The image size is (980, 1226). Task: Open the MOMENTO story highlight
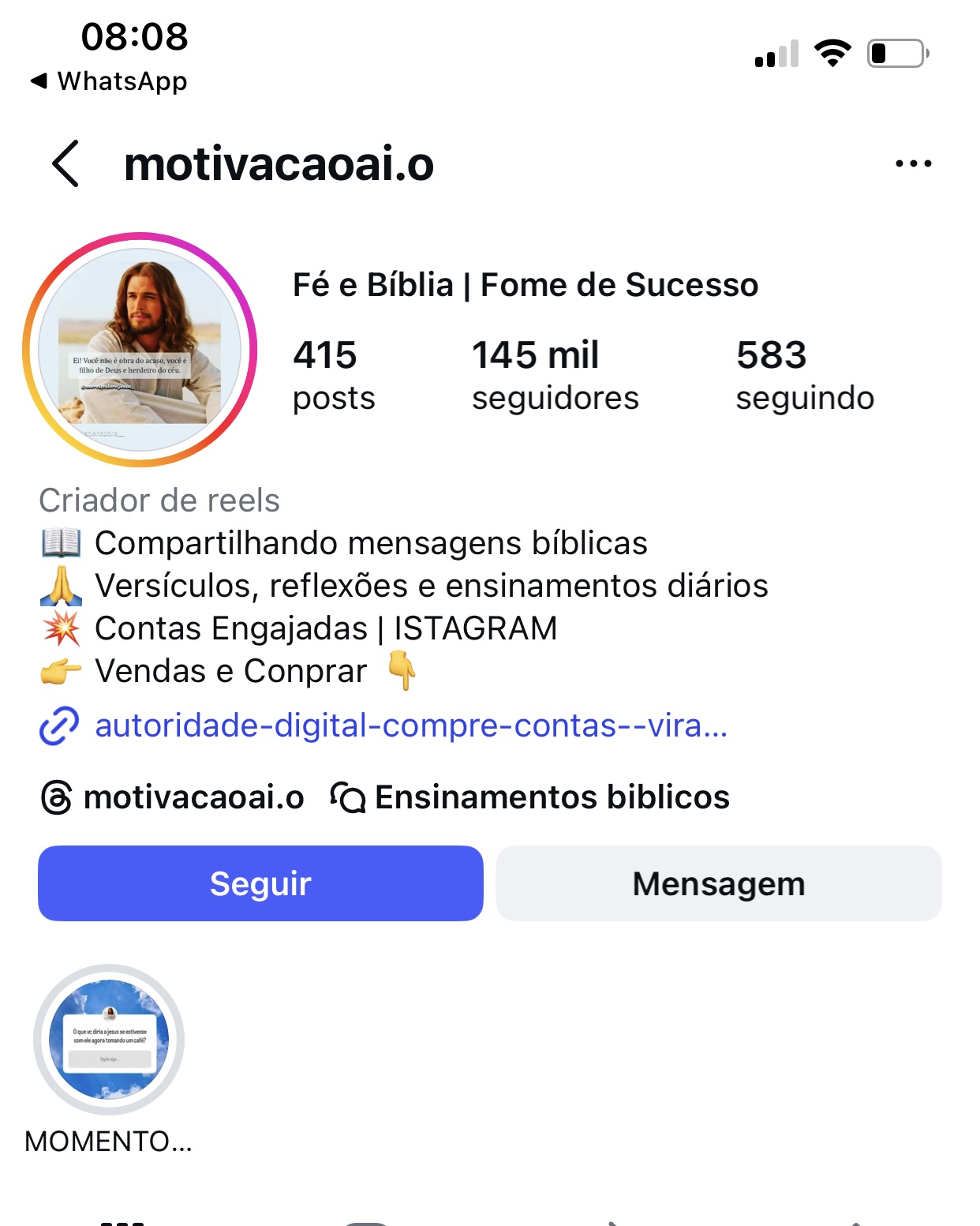(109, 1040)
